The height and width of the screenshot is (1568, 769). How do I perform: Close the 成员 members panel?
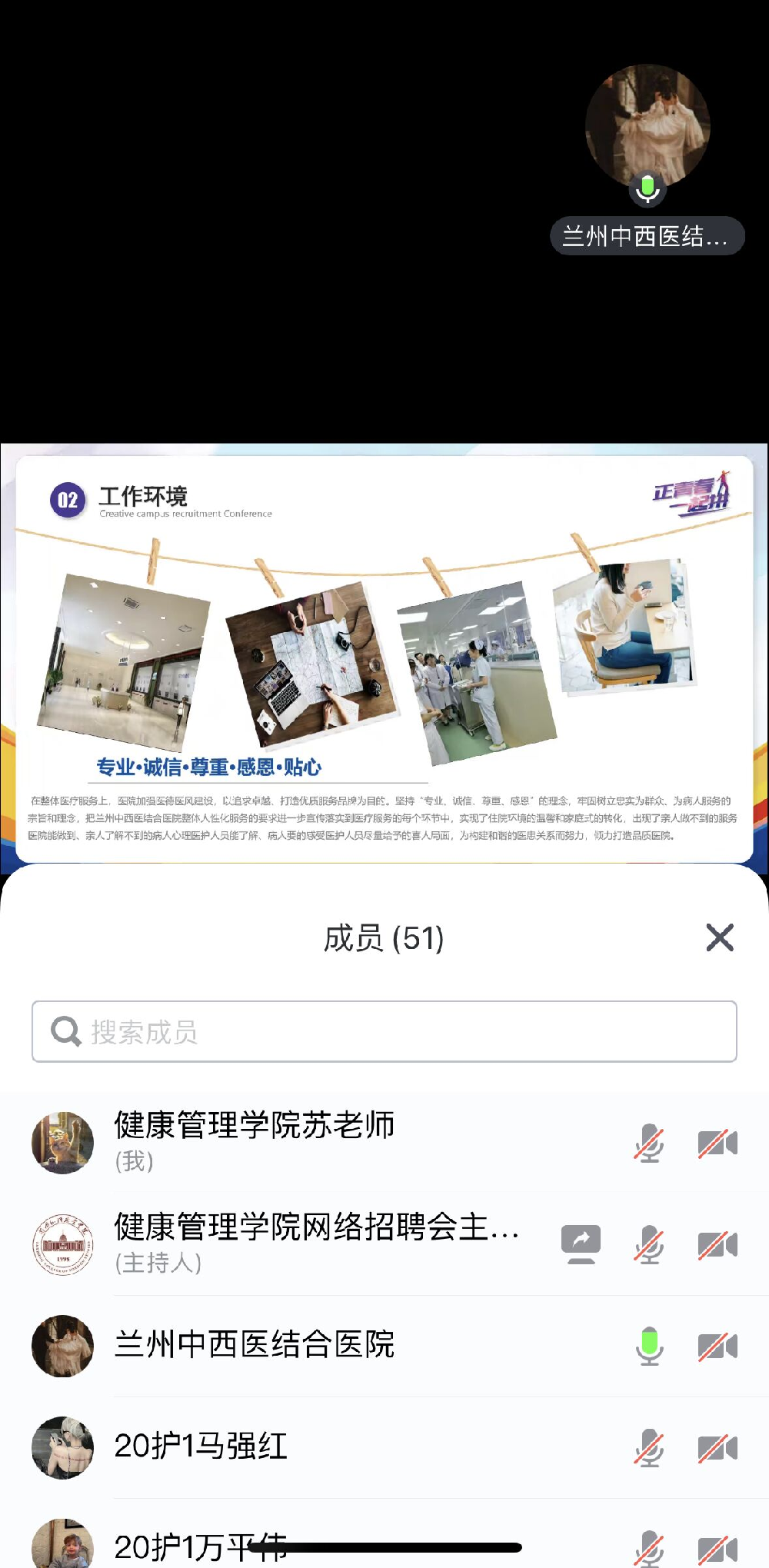[x=719, y=937]
